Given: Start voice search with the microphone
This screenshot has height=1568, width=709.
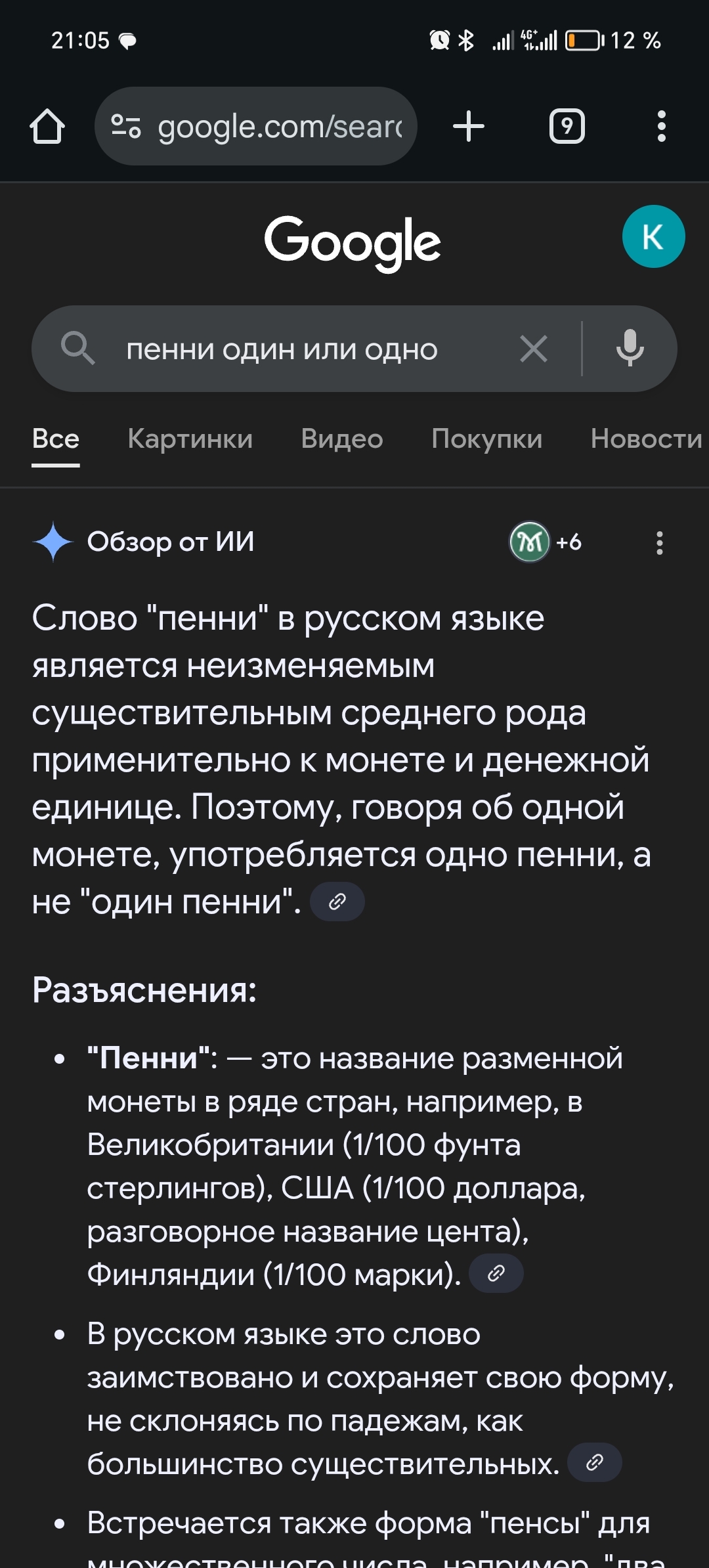Looking at the screenshot, I should click(x=630, y=349).
